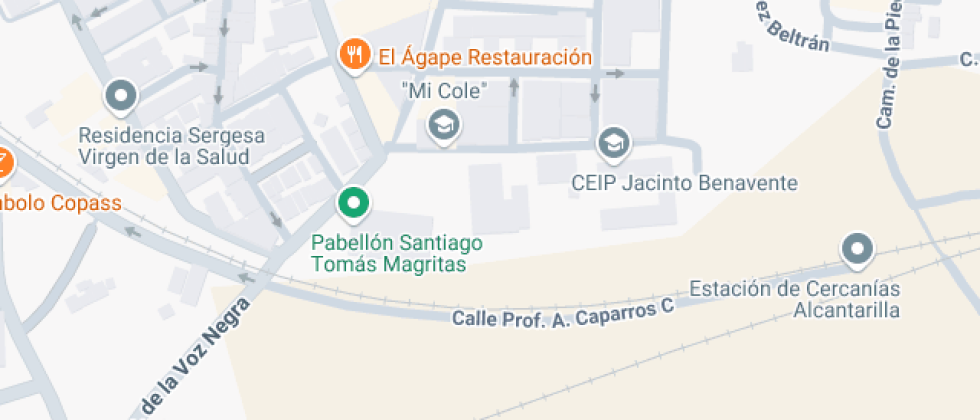Image resolution: width=980 pixels, height=420 pixels.
Task: Open Estación de Cercanías Alcantarilla marker
Action: (x=857, y=250)
